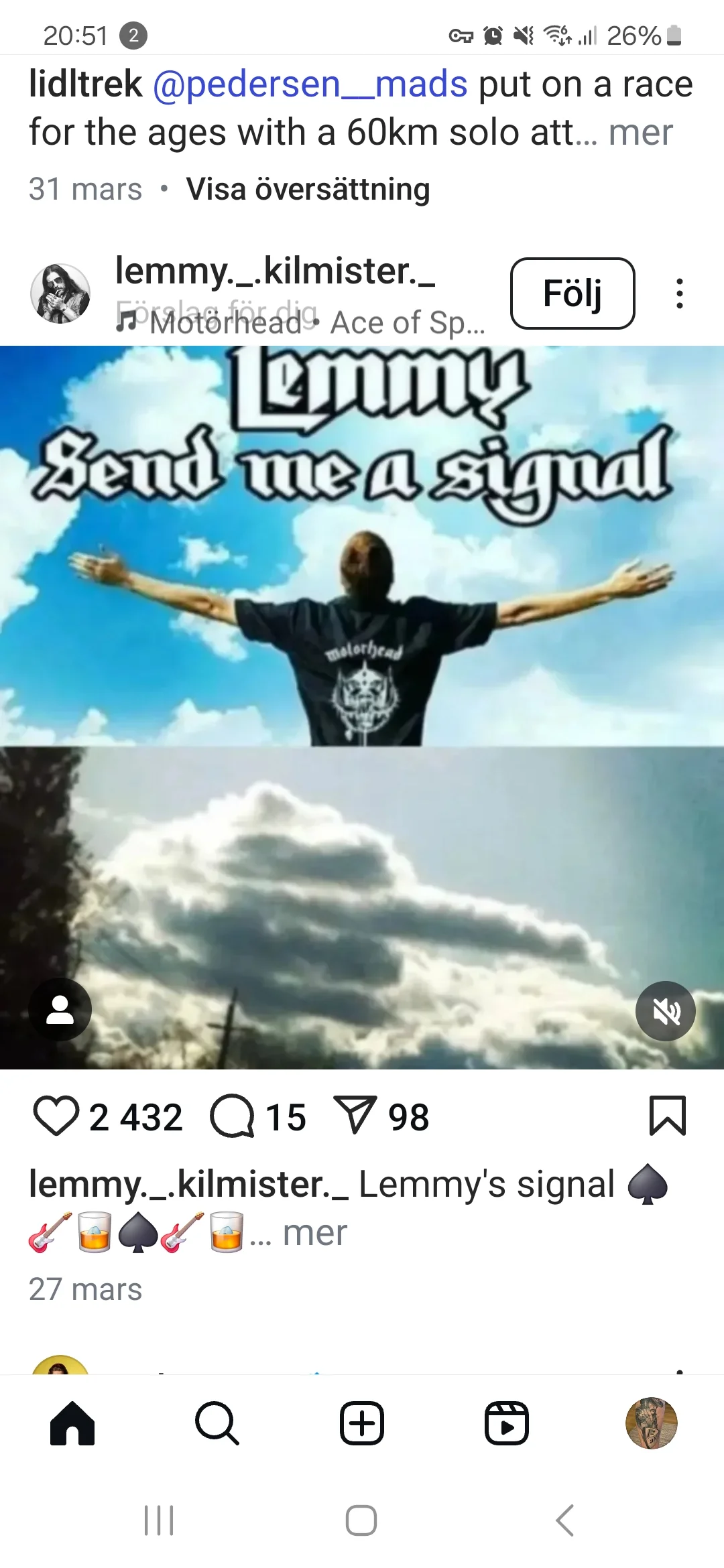Image resolution: width=724 pixels, height=1568 pixels.
Task: Go to the Home feed tab
Action: 72,1423
